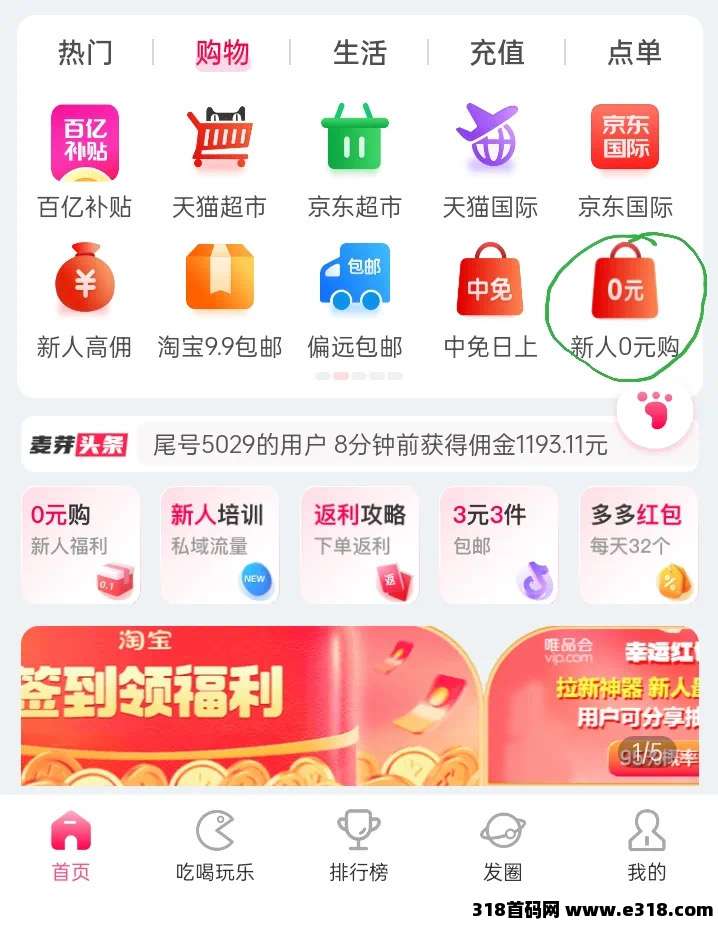Open 京东国际

pos(625,139)
